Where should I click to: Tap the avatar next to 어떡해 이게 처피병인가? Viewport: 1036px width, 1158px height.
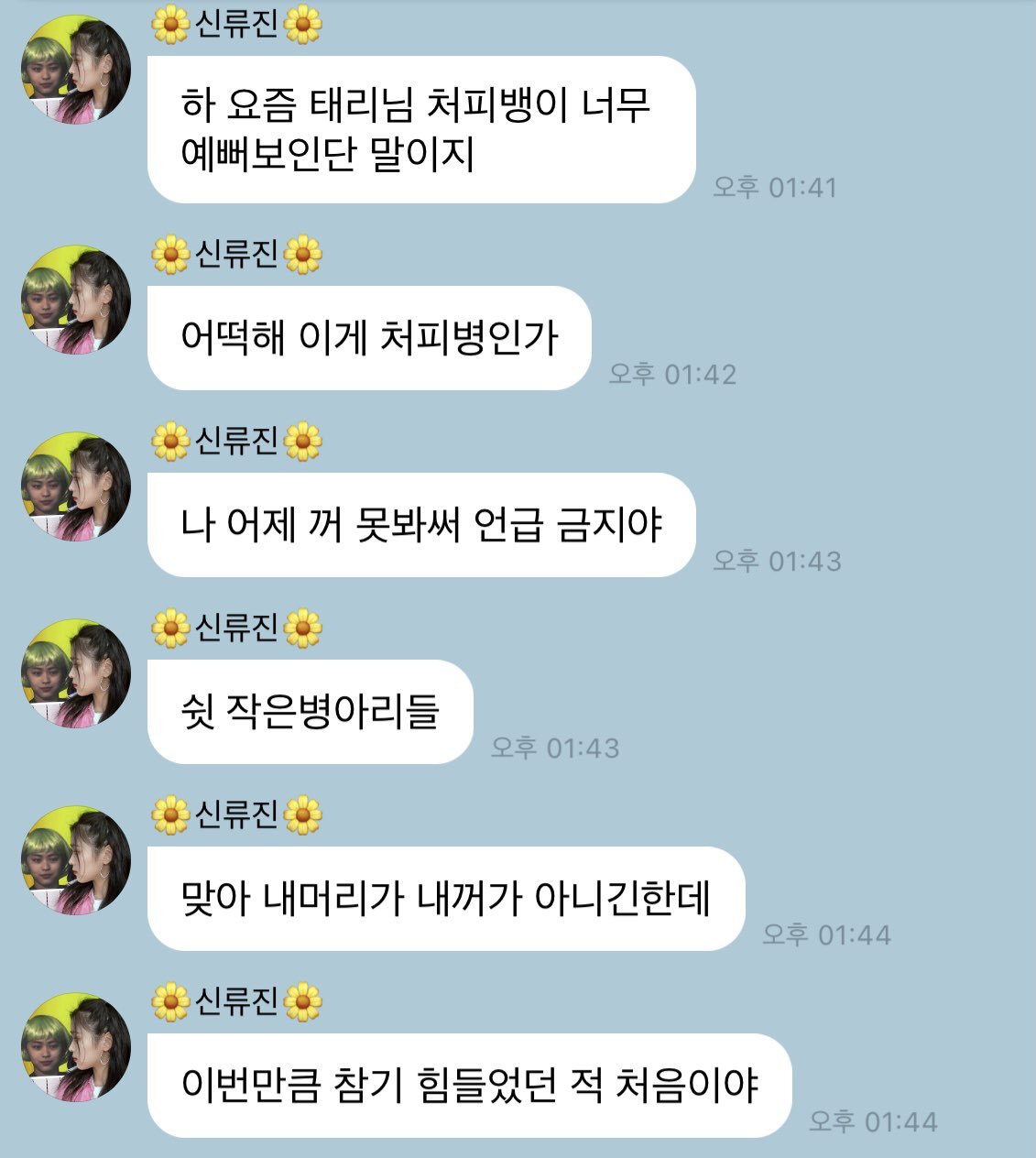click(x=76, y=300)
